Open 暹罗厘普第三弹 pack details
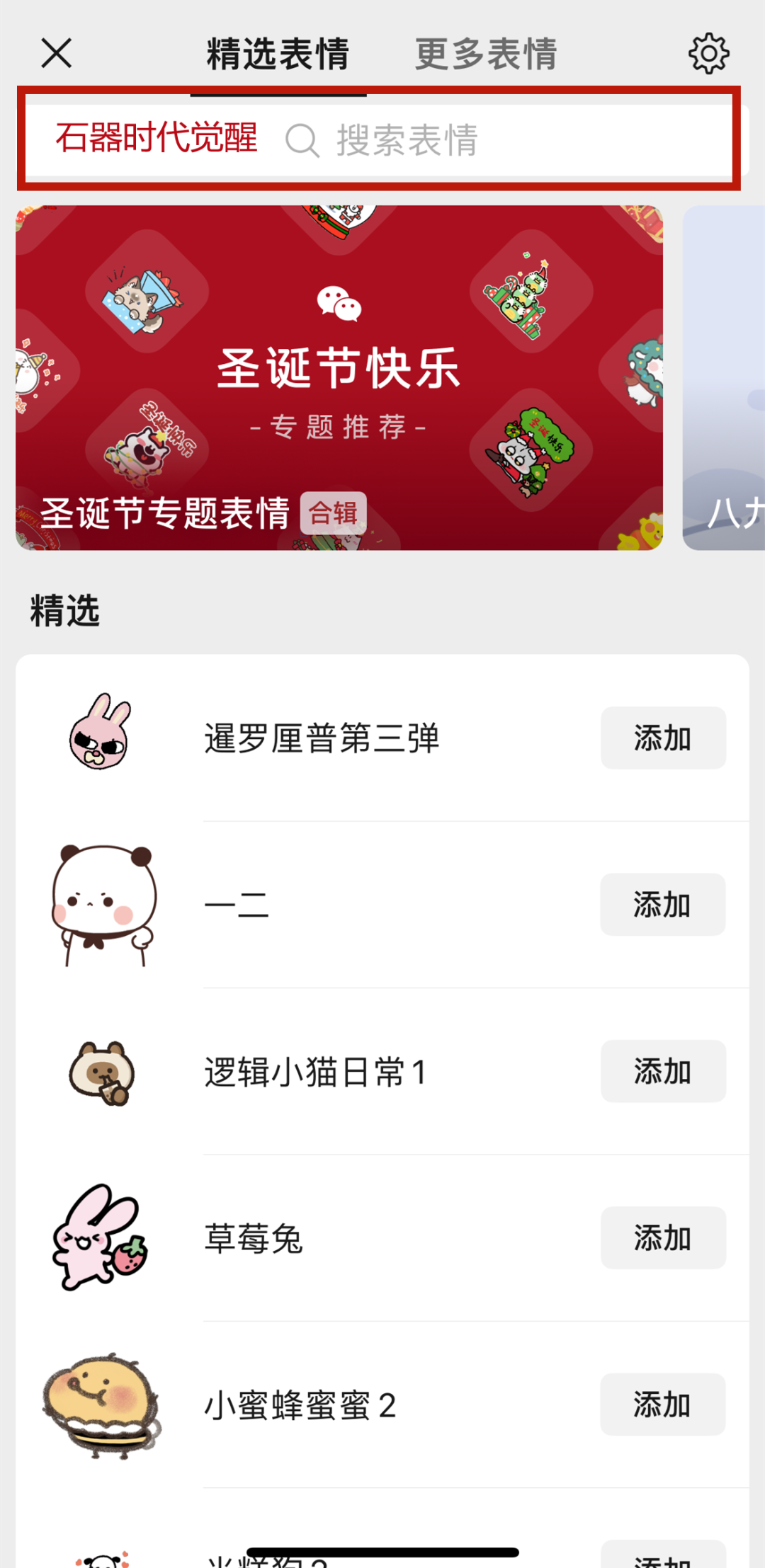This screenshot has width=765, height=1568. 322,738
